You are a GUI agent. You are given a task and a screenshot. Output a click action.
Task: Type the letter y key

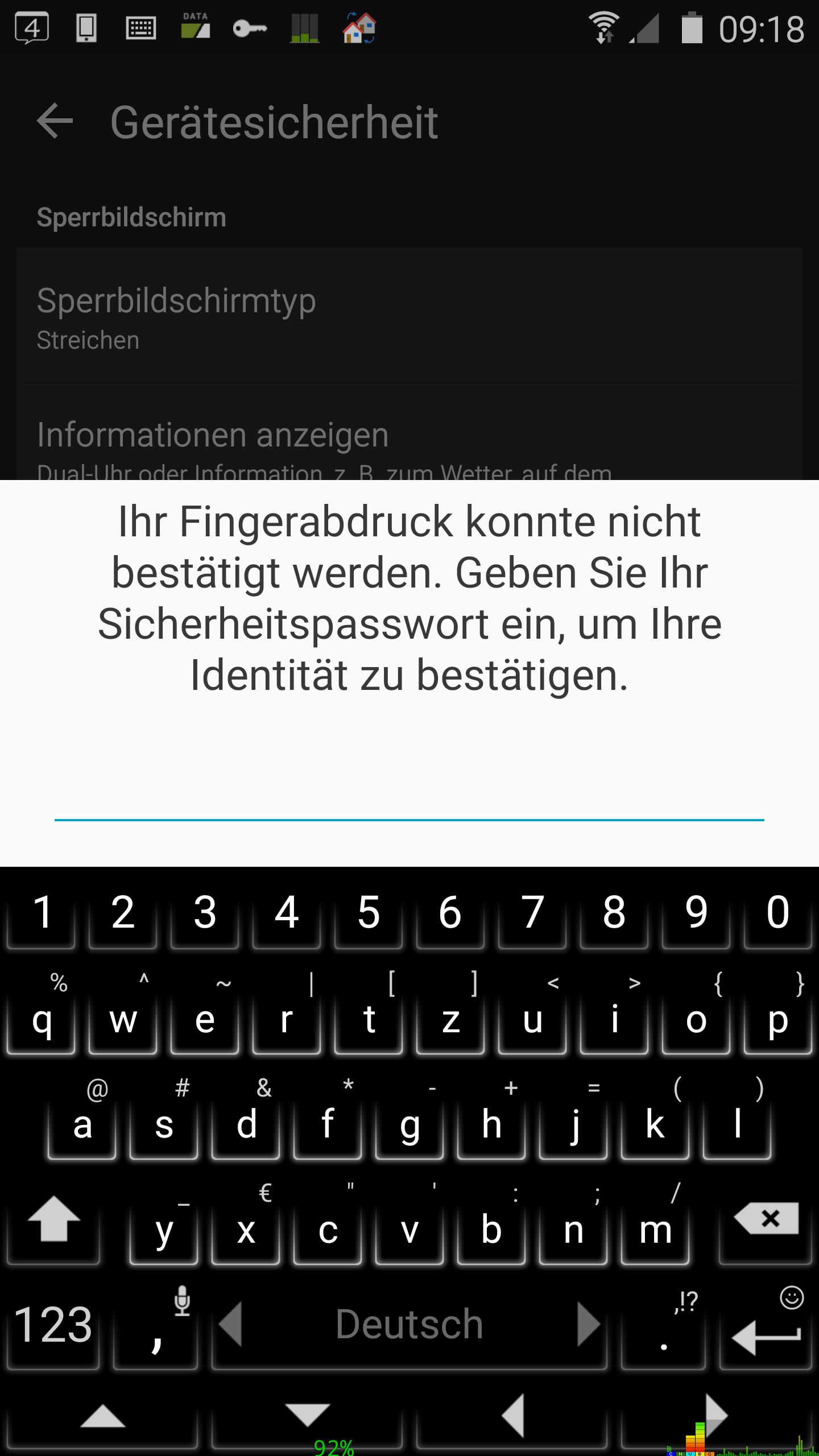coord(164,1230)
